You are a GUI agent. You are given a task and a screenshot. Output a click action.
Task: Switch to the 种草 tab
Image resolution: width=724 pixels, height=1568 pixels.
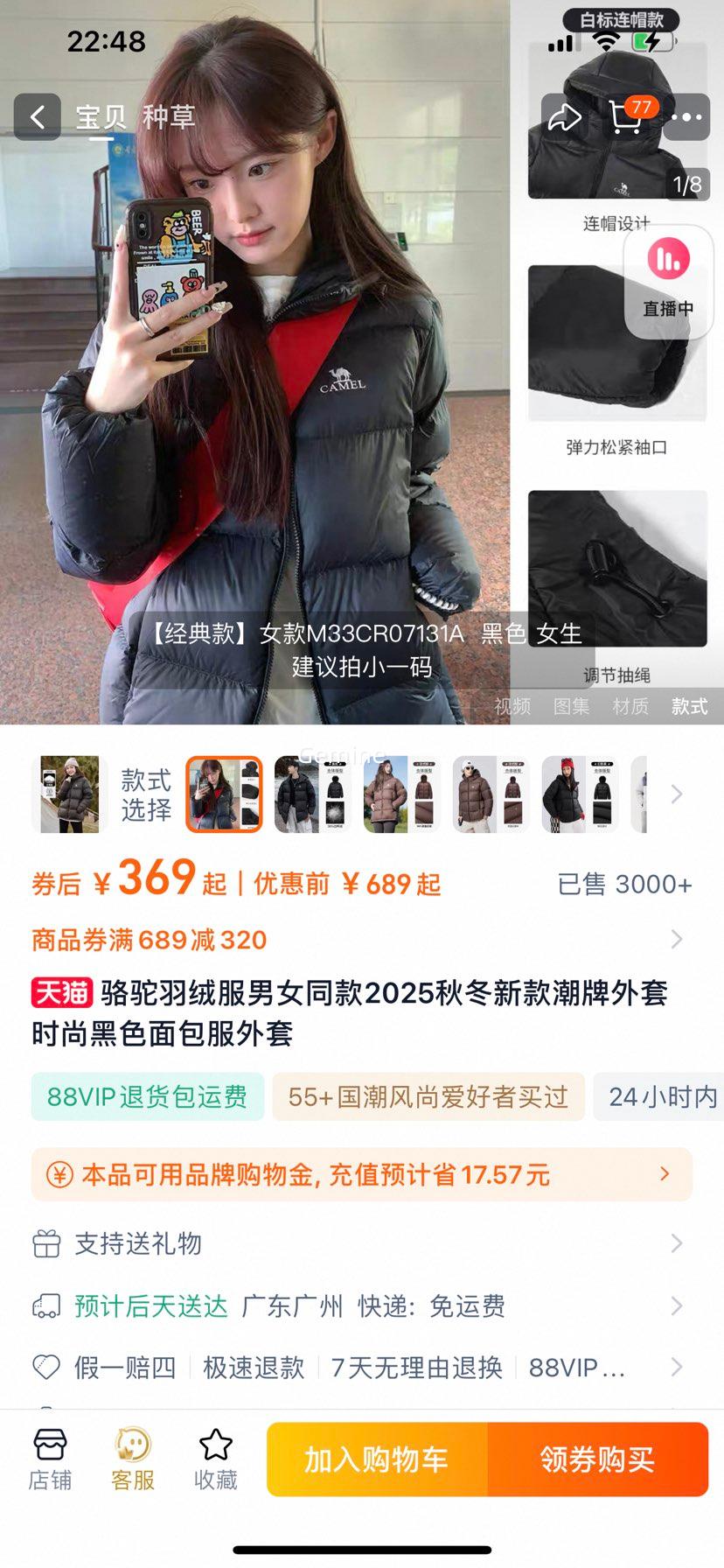(x=168, y=117)
